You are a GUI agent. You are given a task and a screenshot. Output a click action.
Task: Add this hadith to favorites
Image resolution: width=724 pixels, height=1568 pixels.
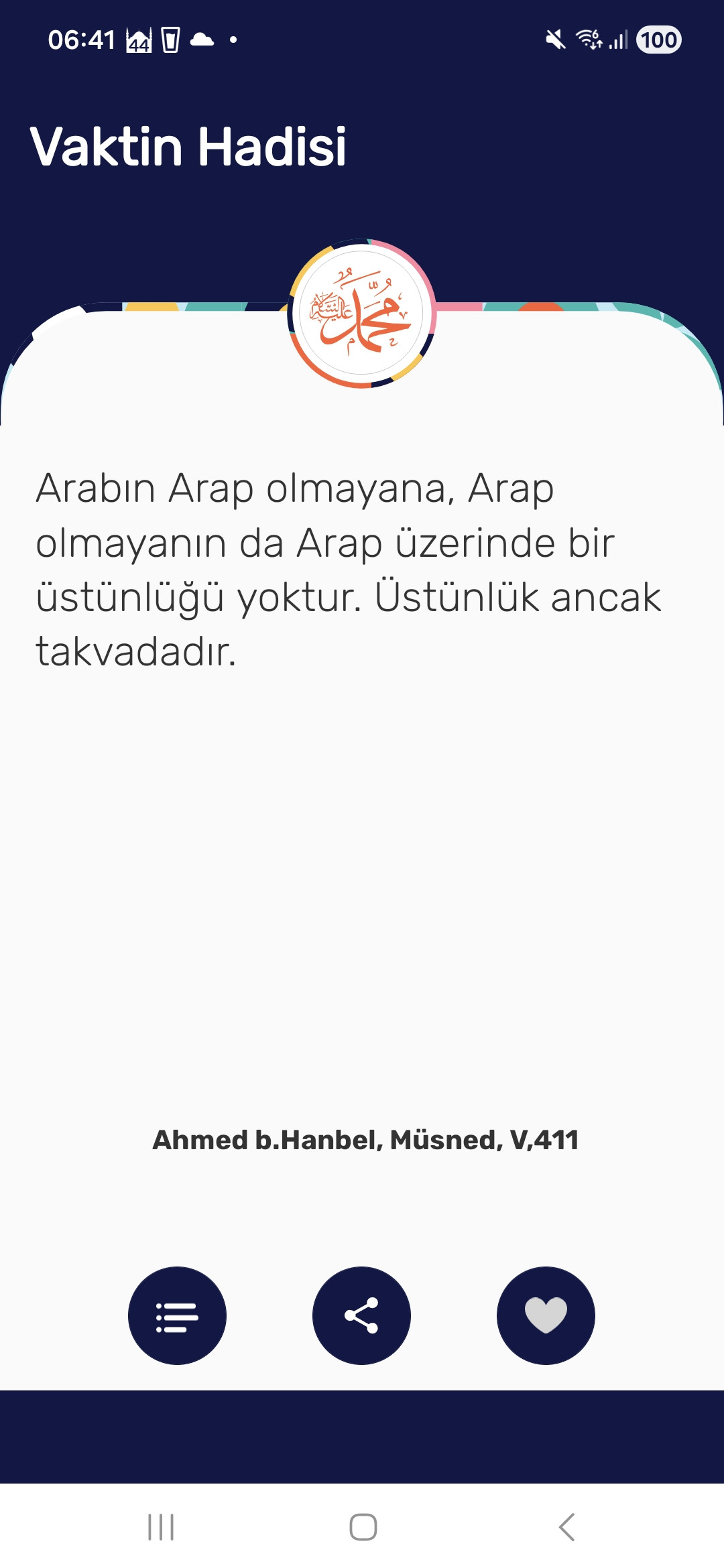tap(546, 1315)
